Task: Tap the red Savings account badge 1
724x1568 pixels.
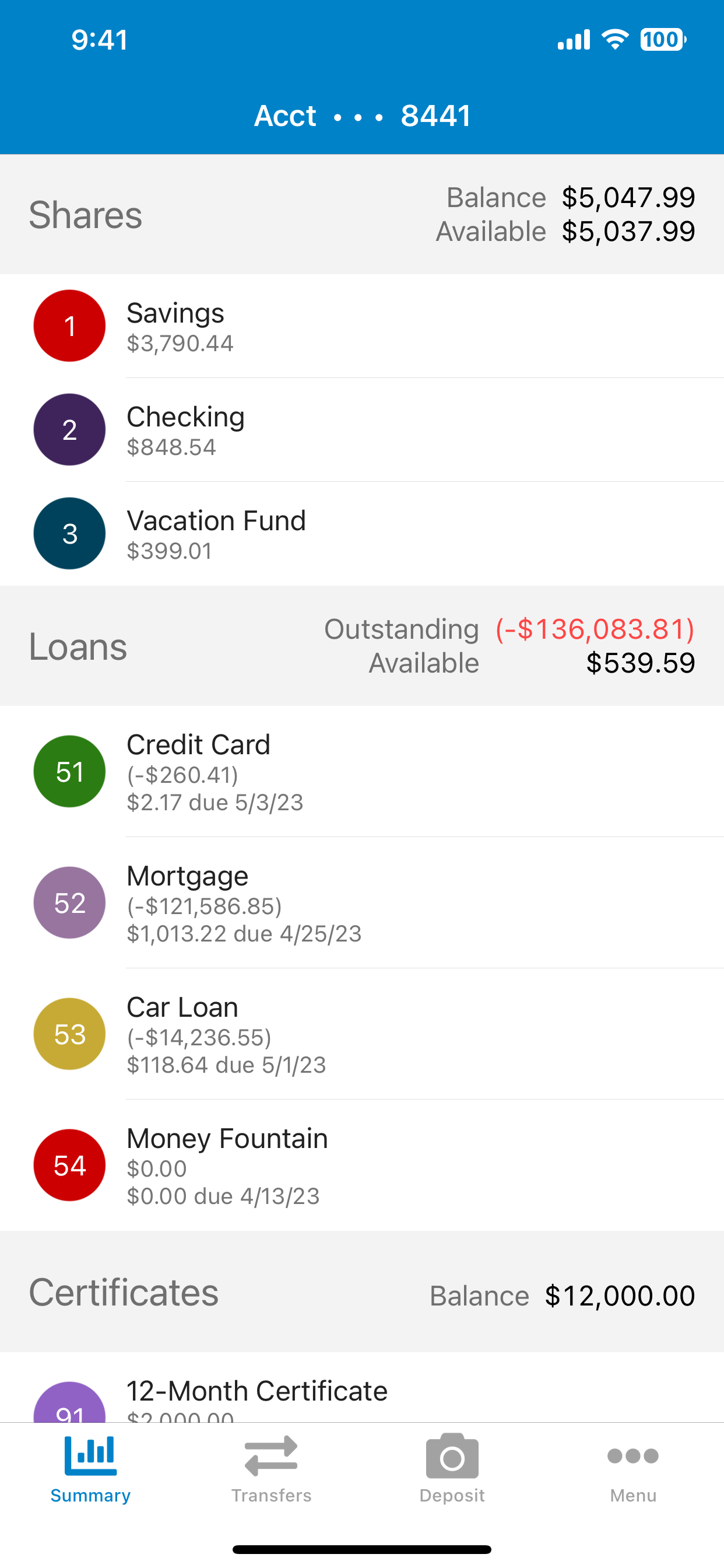Action: pyautogui.click(x=69, y=325)
